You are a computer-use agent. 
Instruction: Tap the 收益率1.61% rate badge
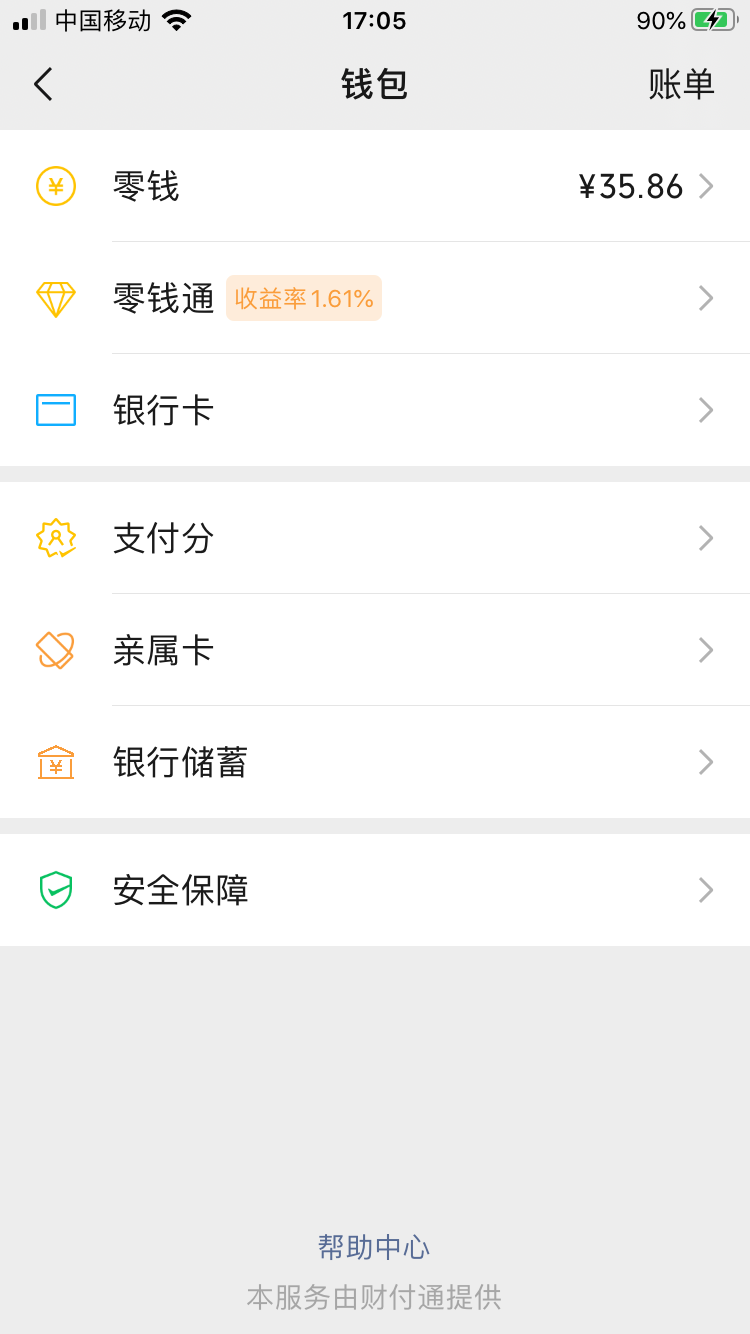pyautogui.click(x=303, y=298)
